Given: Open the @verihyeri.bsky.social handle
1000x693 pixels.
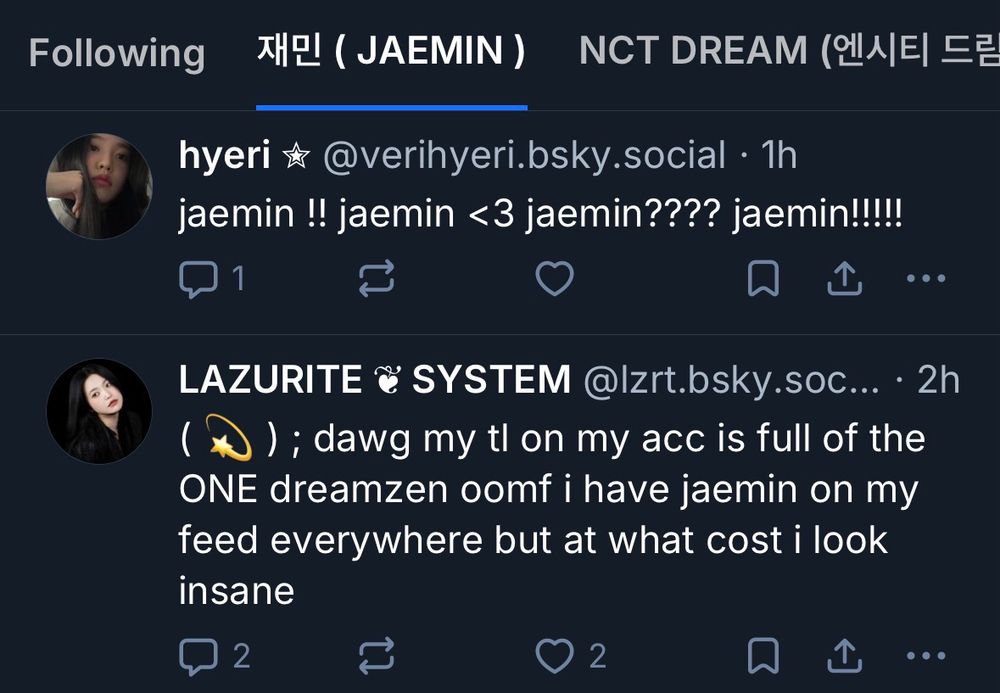Looking at the screenshot, I should pos(524,155).
